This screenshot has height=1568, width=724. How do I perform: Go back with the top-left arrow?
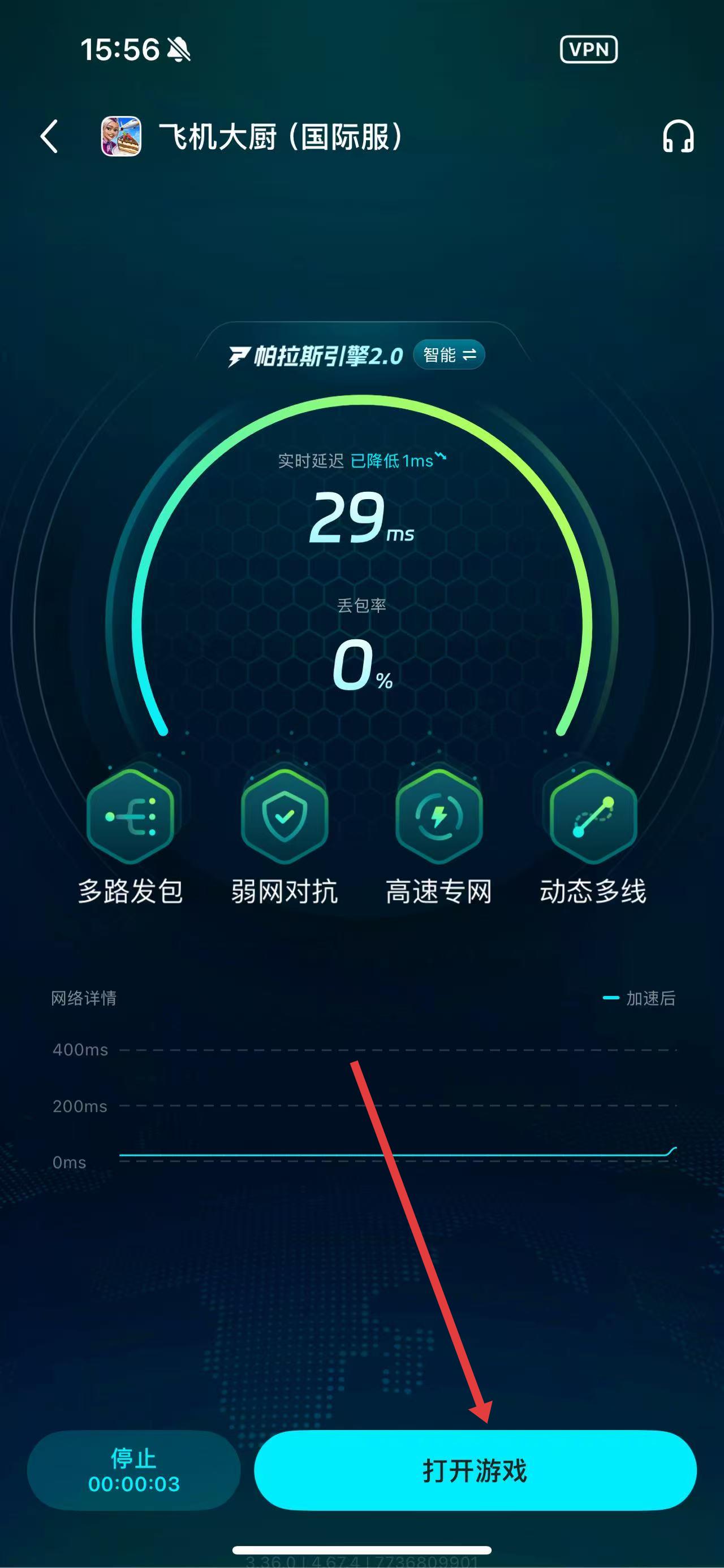coord(49,136)
